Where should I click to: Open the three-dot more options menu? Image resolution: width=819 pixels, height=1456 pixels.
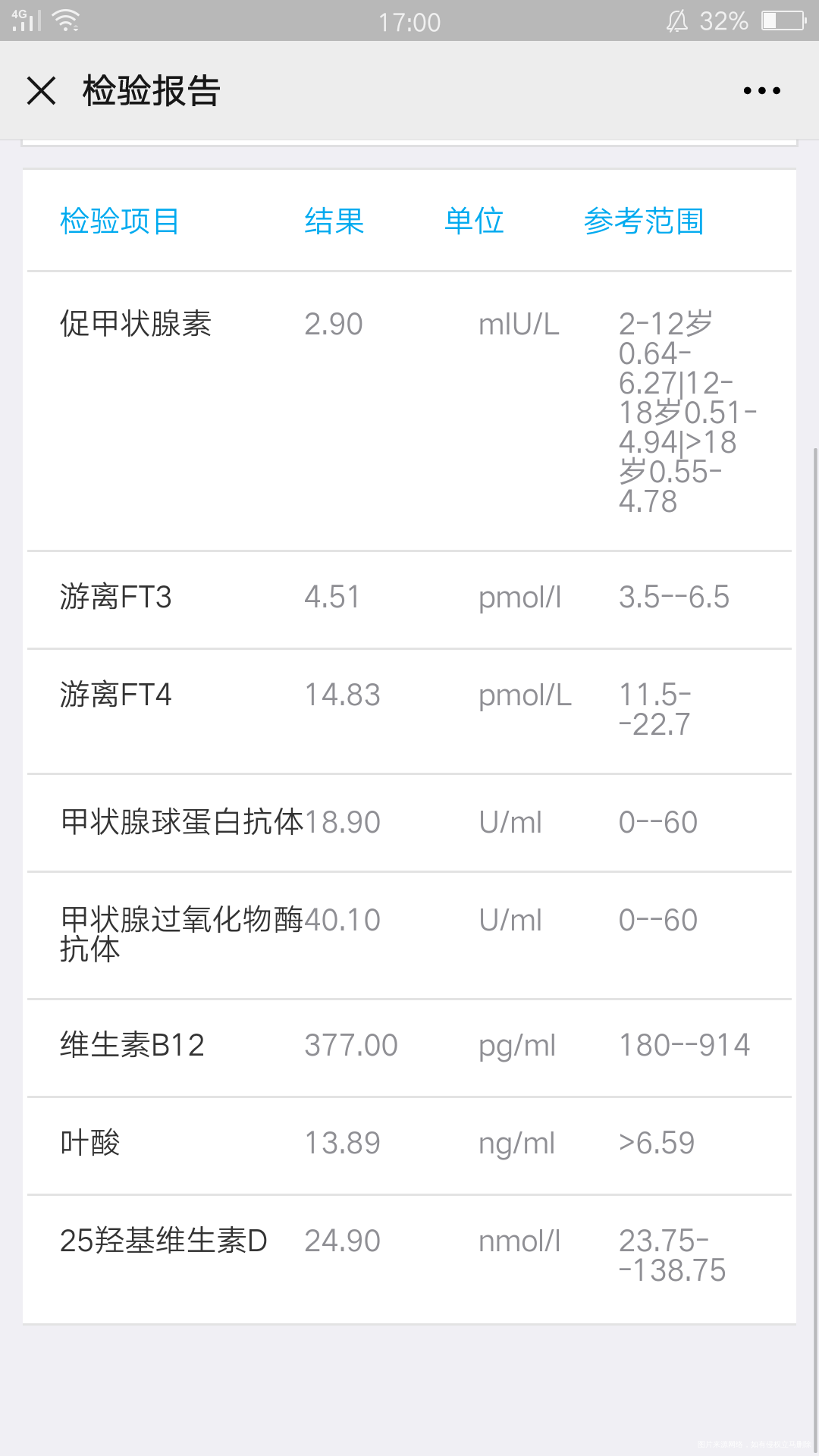[x=761, y=90]
